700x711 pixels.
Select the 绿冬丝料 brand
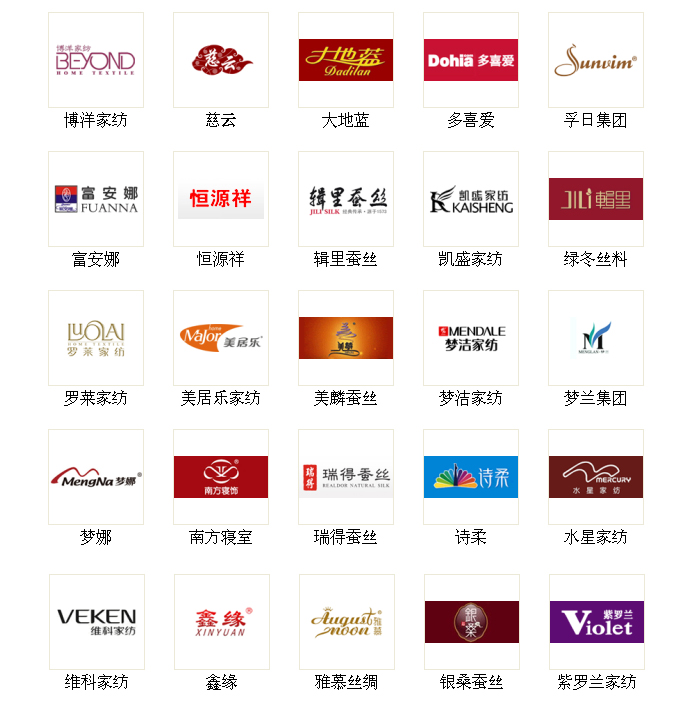(x=596, y=199)
